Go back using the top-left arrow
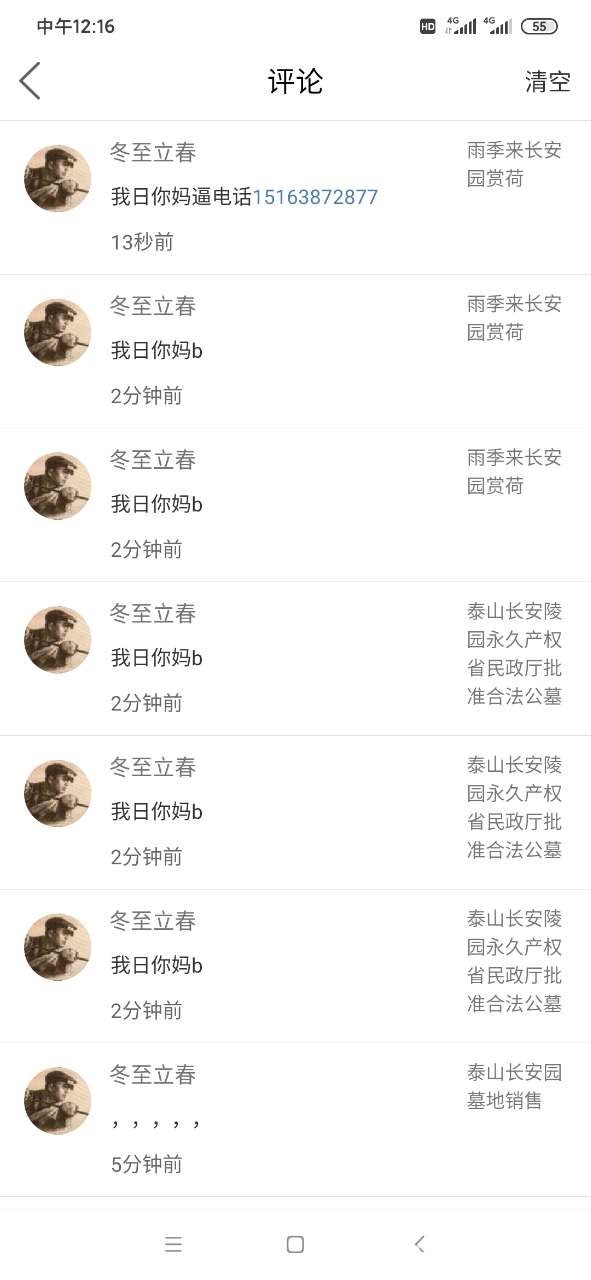 click(x=30, y=81)
